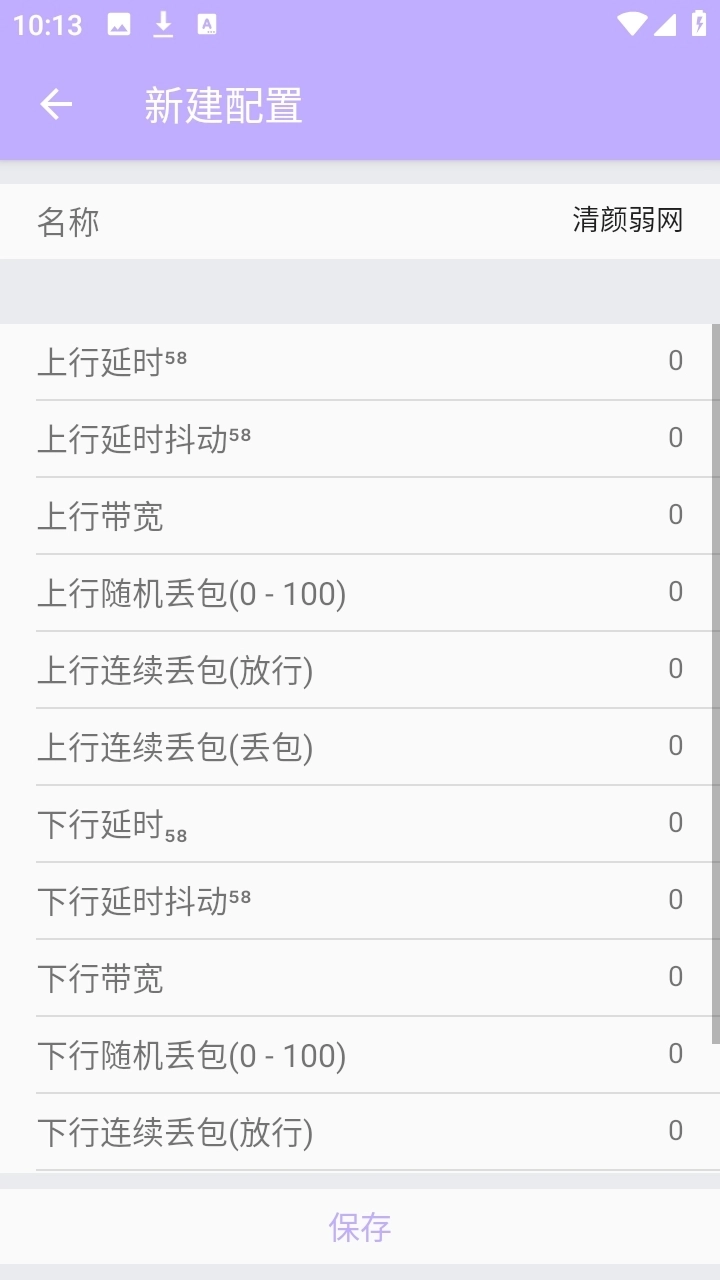
Task: Edit the 上行延时抖动 value
Action: pyautogui.click(x=675, y=437)
